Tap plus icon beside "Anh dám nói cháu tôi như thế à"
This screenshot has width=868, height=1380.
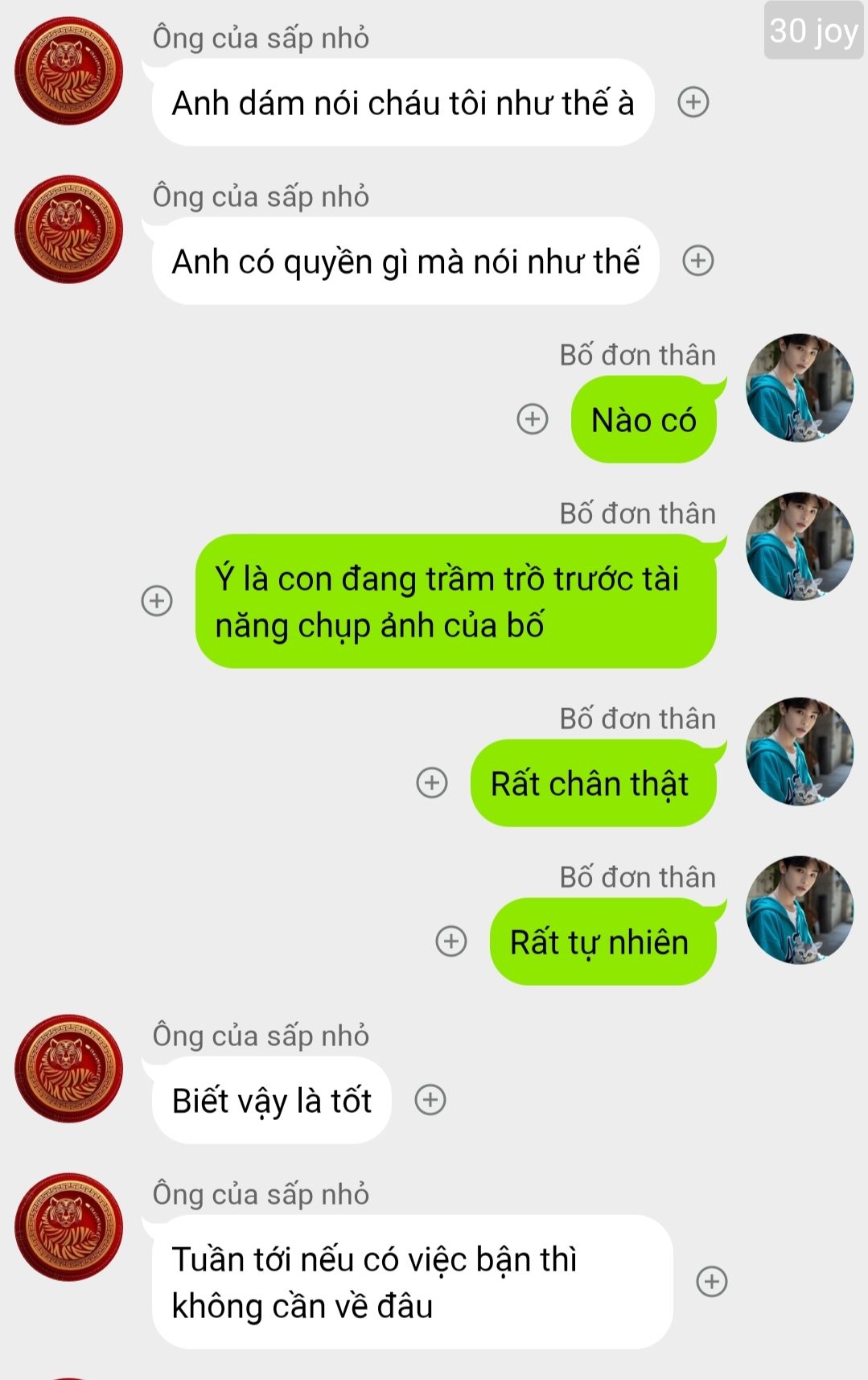[693, 102]
